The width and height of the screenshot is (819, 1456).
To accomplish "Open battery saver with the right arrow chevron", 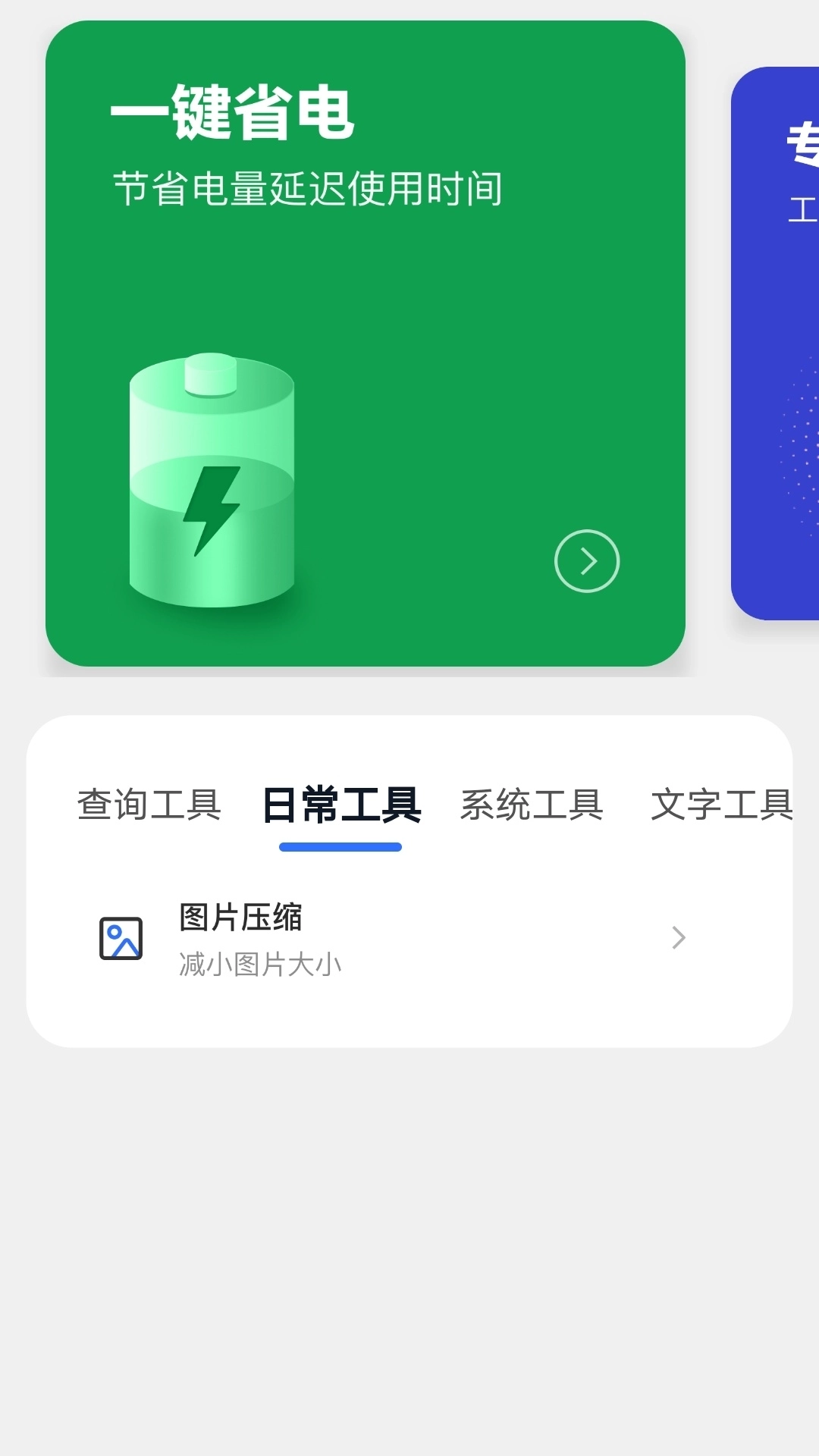I will pyautogui.click(x=588, y=561).
